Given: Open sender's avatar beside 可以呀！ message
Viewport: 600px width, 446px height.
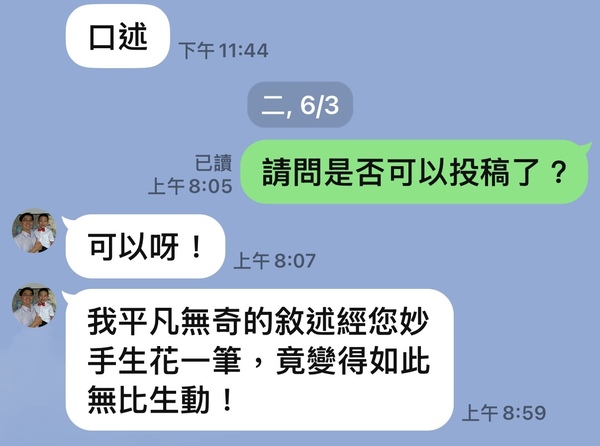Looking at the screenshot, I should click(x=33, y=231).
